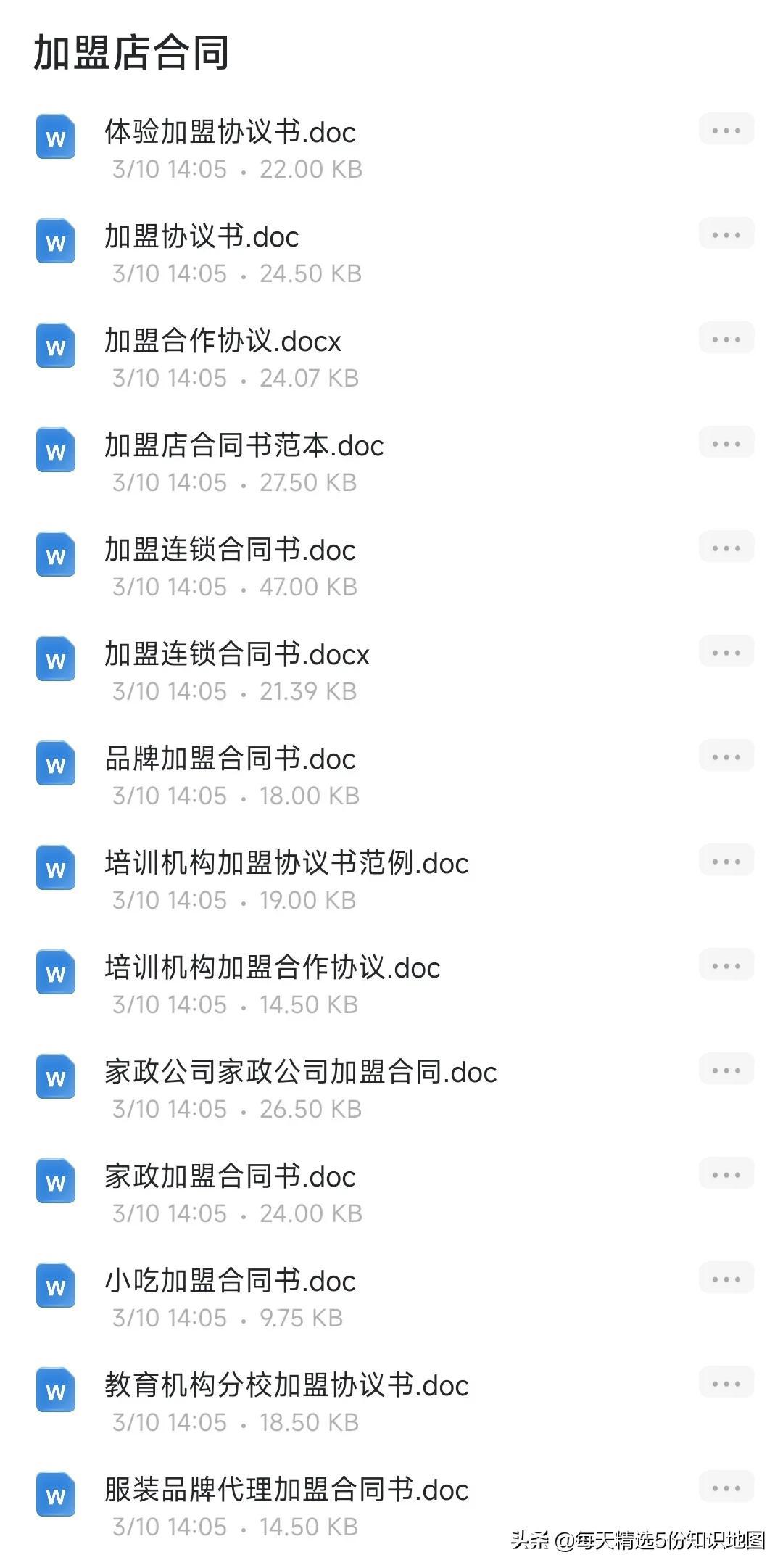View 加盟店合同书范本.doc
The image size is (783, 1568).
tap(244, 447)
